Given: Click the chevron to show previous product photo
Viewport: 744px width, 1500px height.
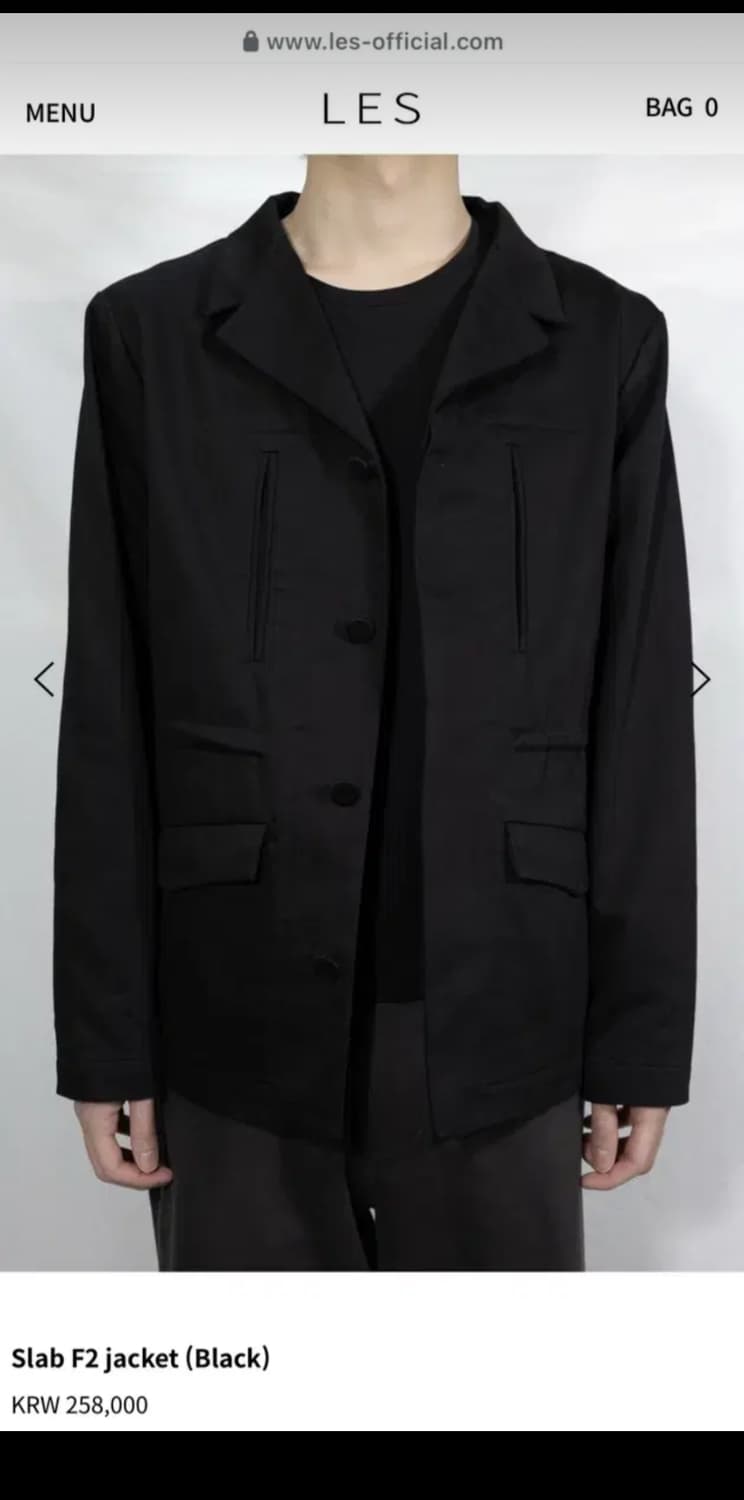Looking at the screenshot, I should point(42,679).
